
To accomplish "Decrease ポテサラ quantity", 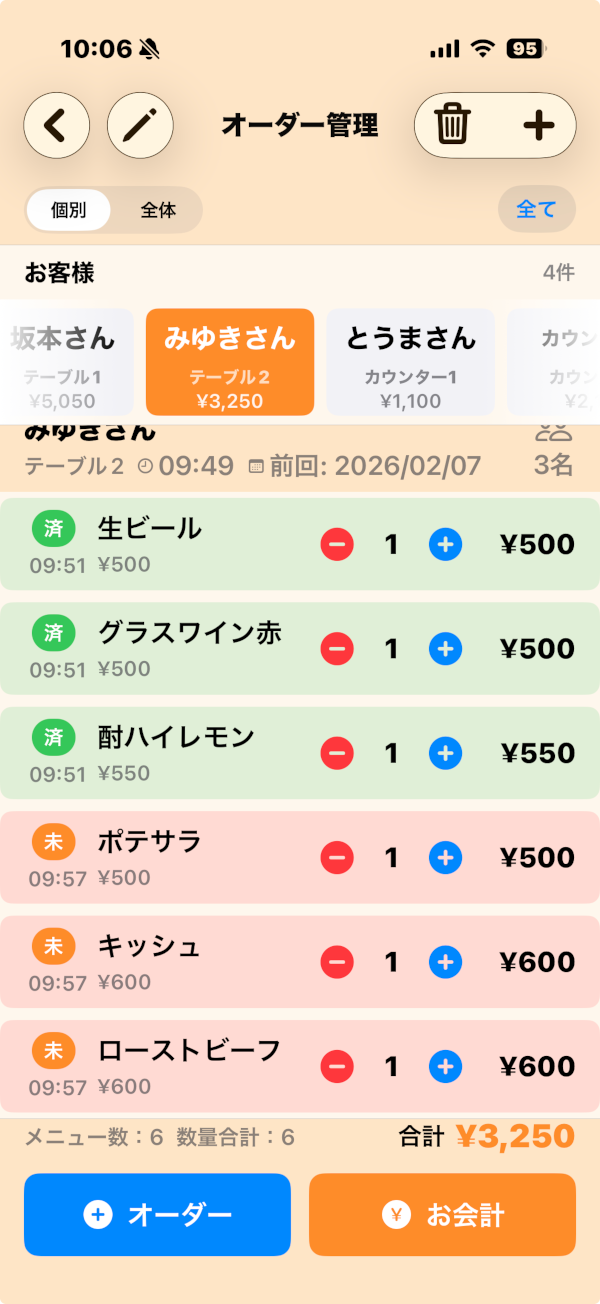I will pos(337,858).
